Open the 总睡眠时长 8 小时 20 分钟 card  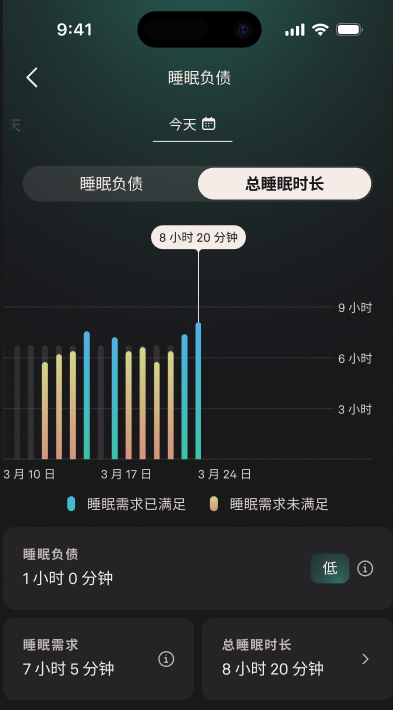tap(297, 659)
